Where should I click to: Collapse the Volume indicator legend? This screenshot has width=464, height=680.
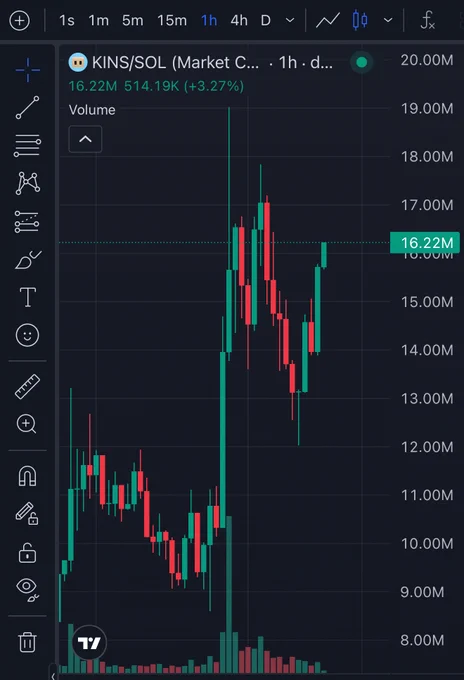(85, 139)
